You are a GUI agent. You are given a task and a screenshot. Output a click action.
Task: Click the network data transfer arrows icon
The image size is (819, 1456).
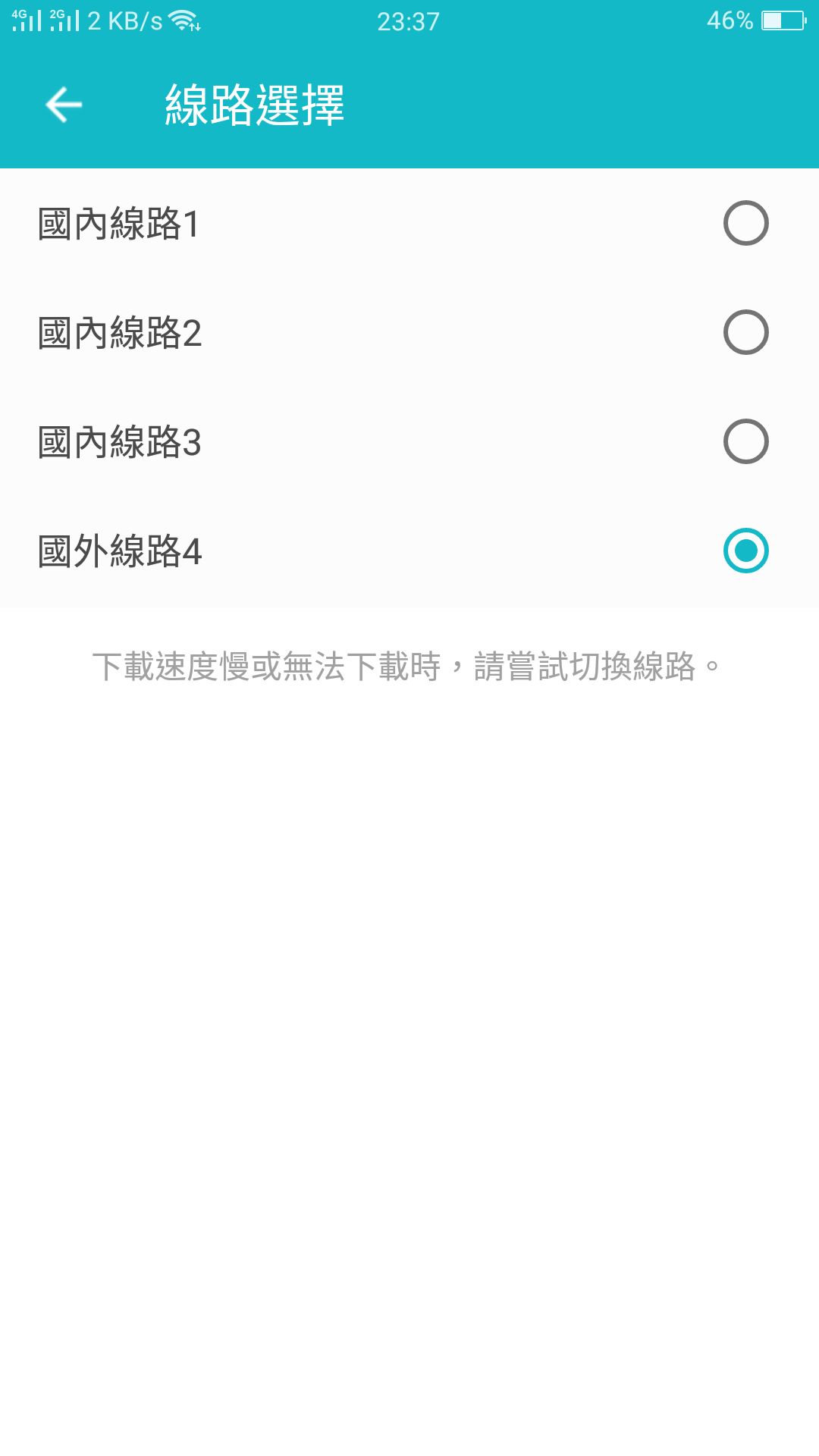coord(197,27)
